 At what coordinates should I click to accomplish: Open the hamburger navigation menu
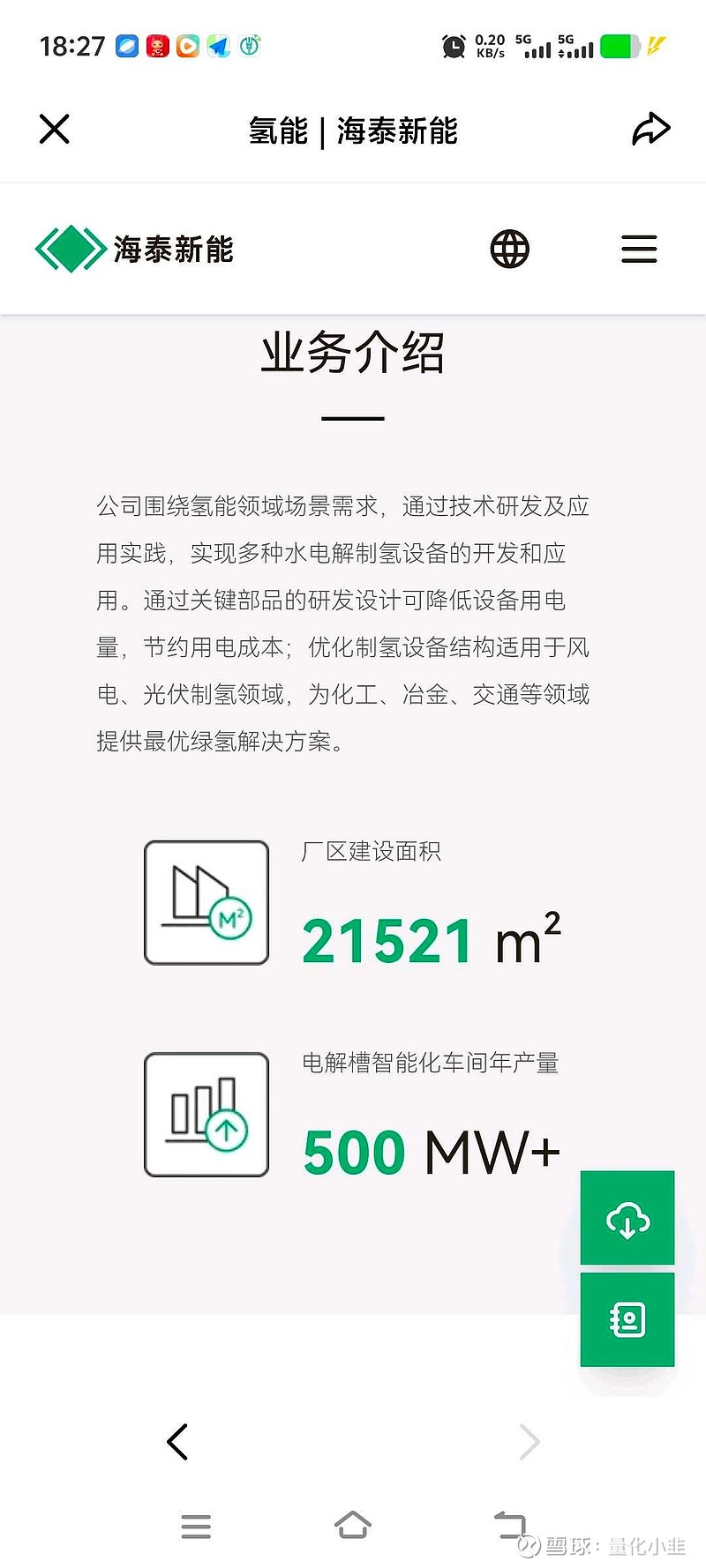[639, 249]
